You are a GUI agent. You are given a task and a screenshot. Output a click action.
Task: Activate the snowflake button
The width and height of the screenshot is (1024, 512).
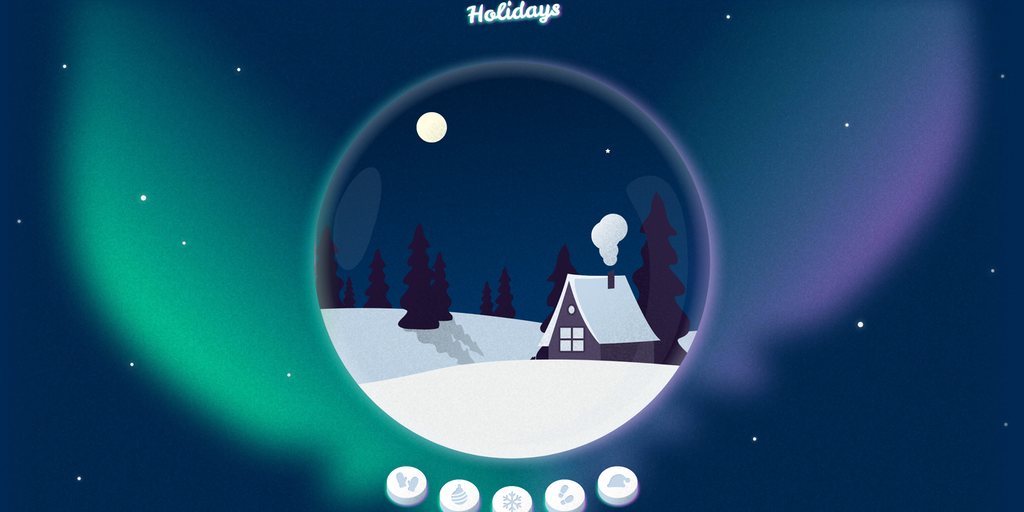click(512, 499)
